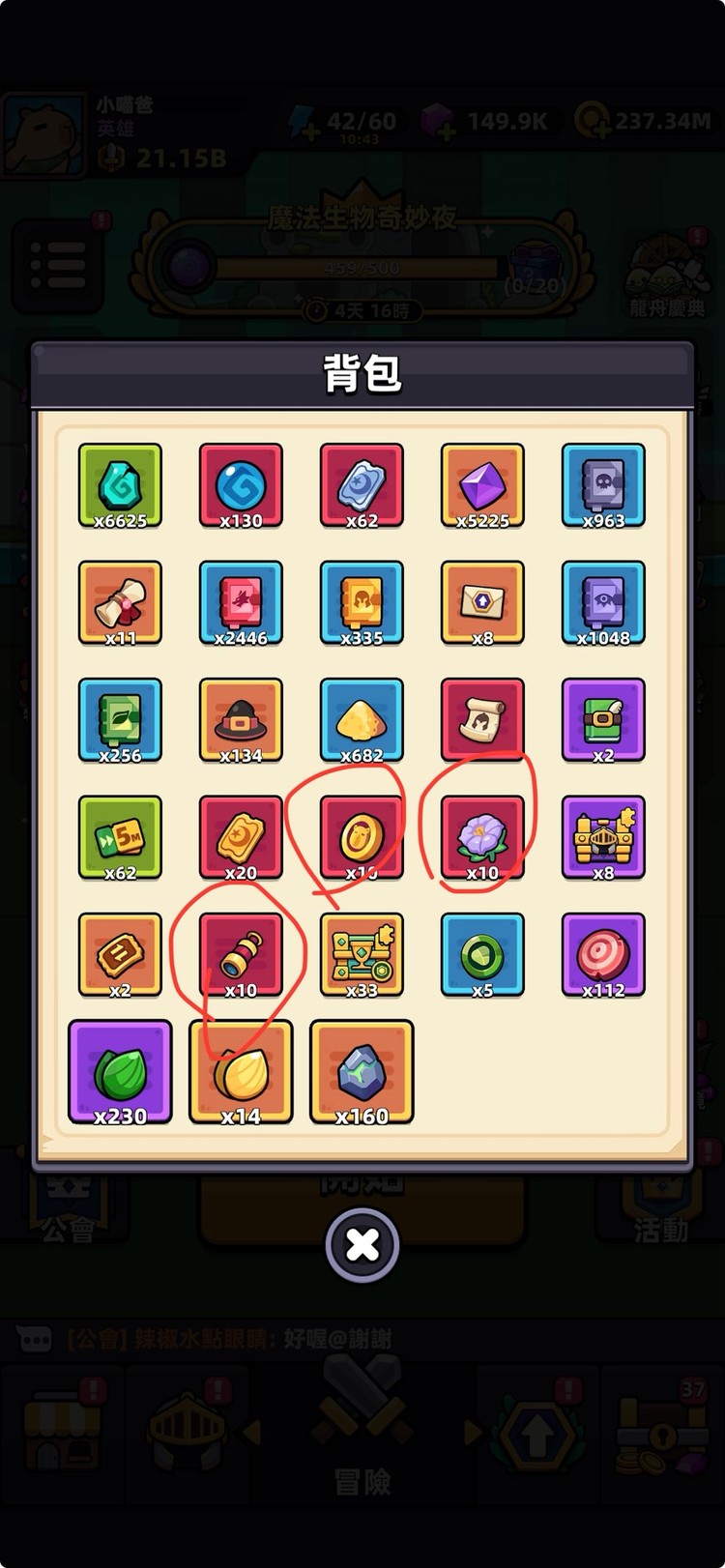Select the golden armor chest x8
This screenshot has height=1568, width=725.
(x=603, y=836)
